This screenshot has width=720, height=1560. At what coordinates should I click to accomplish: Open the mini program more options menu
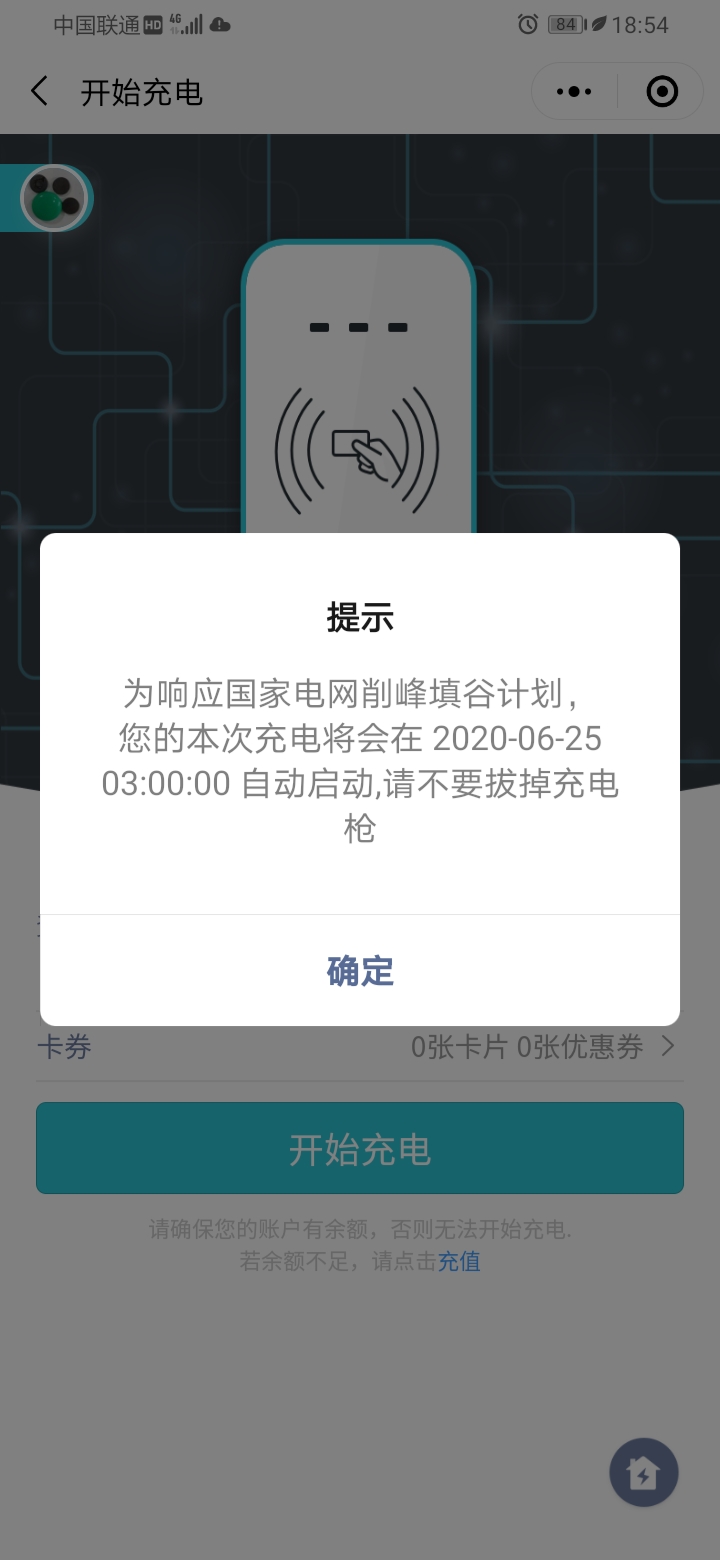[574, 92]
